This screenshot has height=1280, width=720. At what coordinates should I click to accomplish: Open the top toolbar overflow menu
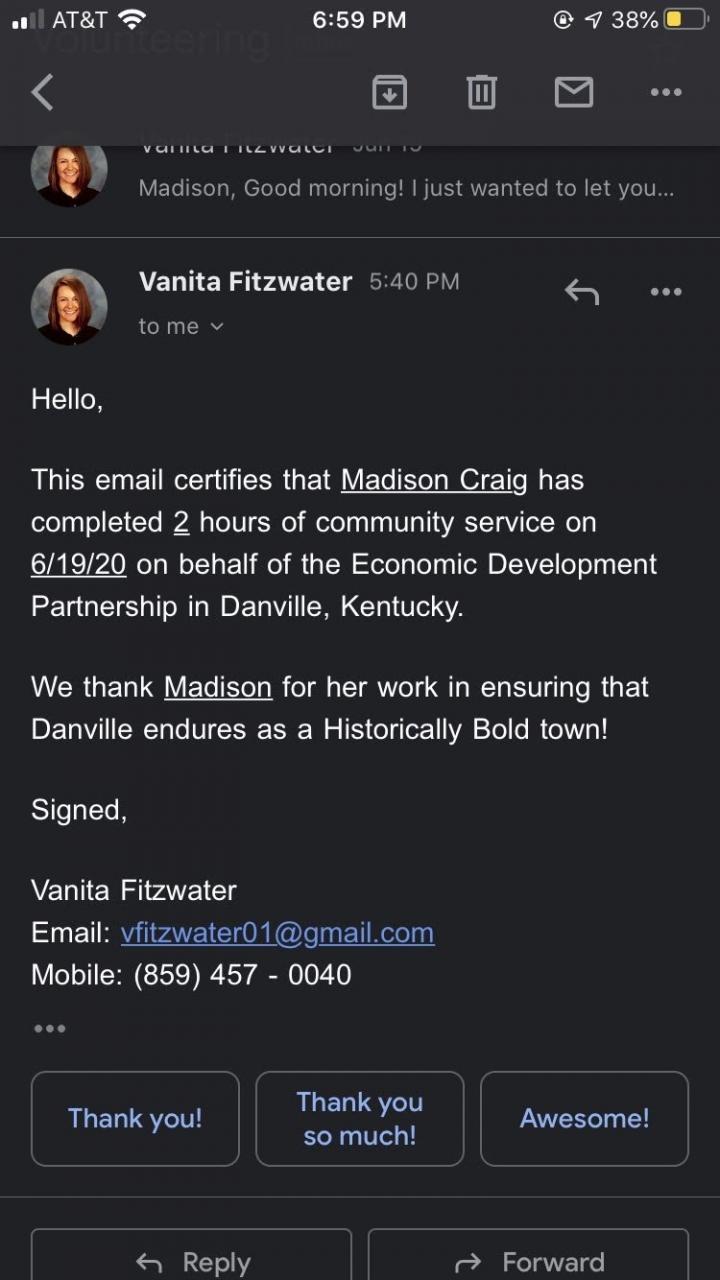(666, 93)
